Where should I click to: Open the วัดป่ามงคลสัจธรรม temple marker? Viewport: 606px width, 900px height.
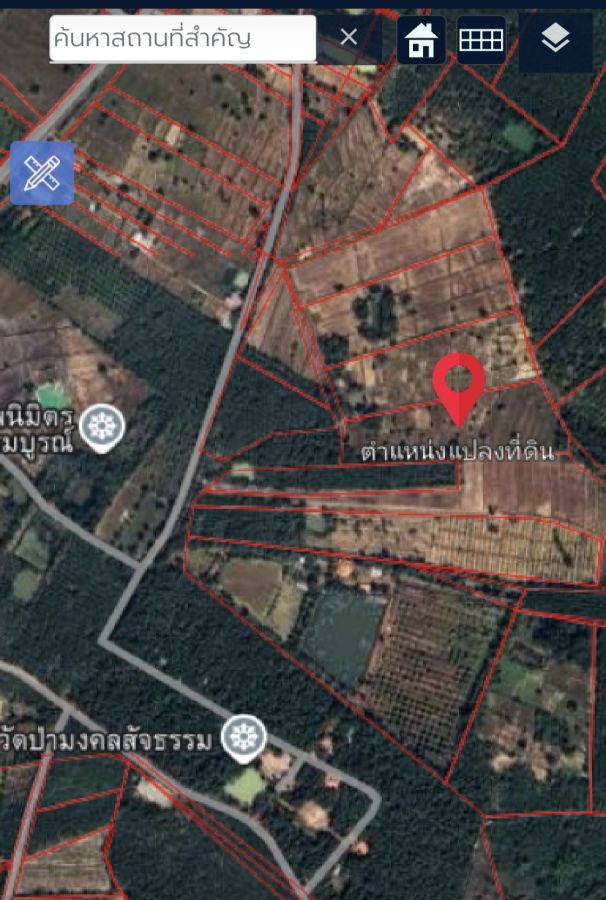(243, 736)
